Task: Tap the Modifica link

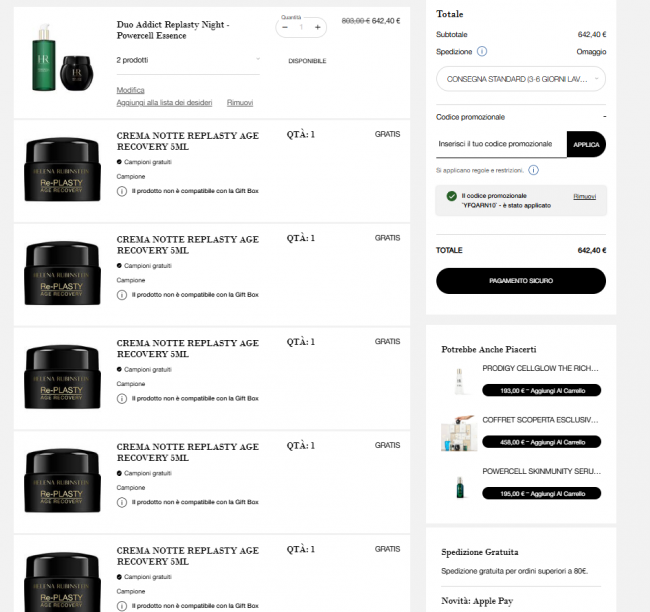Action: tap(130, 90)
